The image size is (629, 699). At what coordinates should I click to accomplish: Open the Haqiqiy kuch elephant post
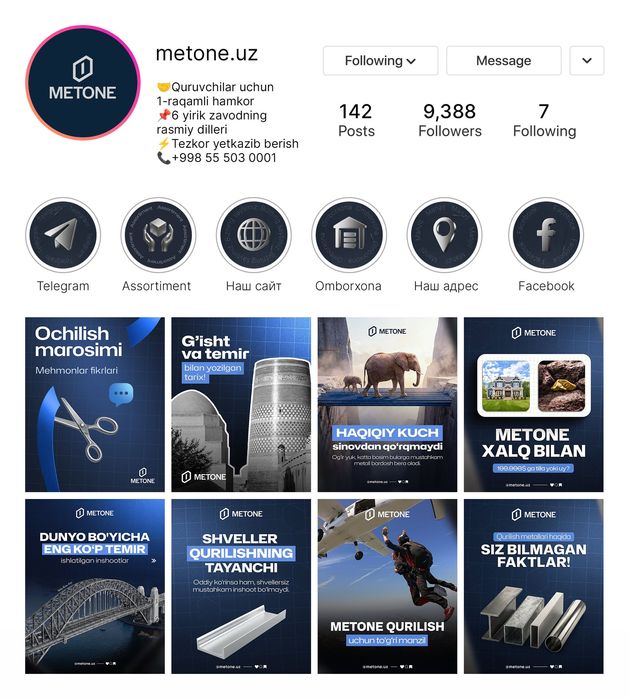click(x=387, y=404)
